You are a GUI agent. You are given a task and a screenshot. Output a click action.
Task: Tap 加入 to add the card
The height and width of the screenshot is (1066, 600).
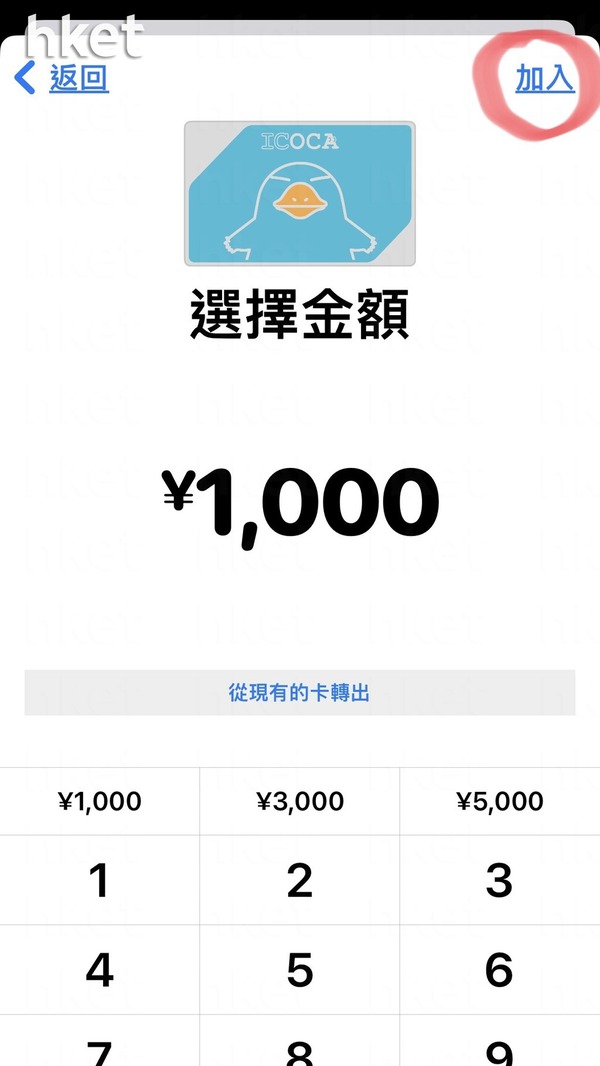point(544,78)
